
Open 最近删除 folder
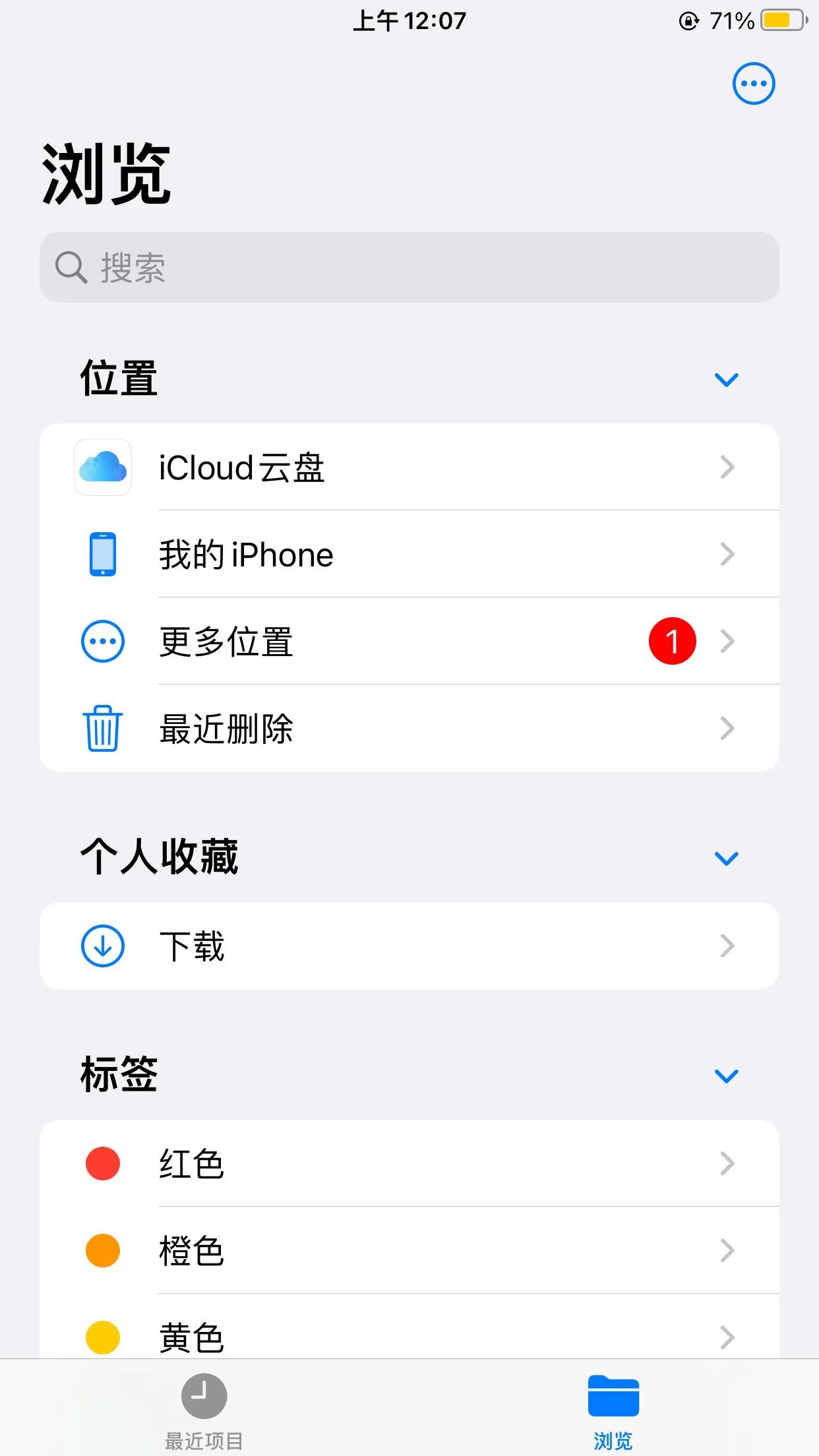tap(409, 728)
